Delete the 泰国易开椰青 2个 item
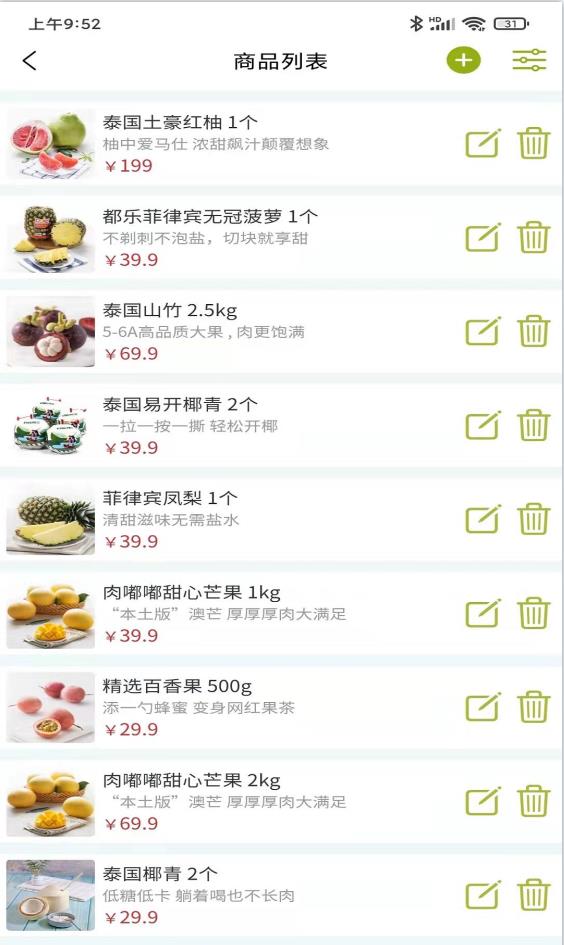The image size is (564, 945). 534,425
